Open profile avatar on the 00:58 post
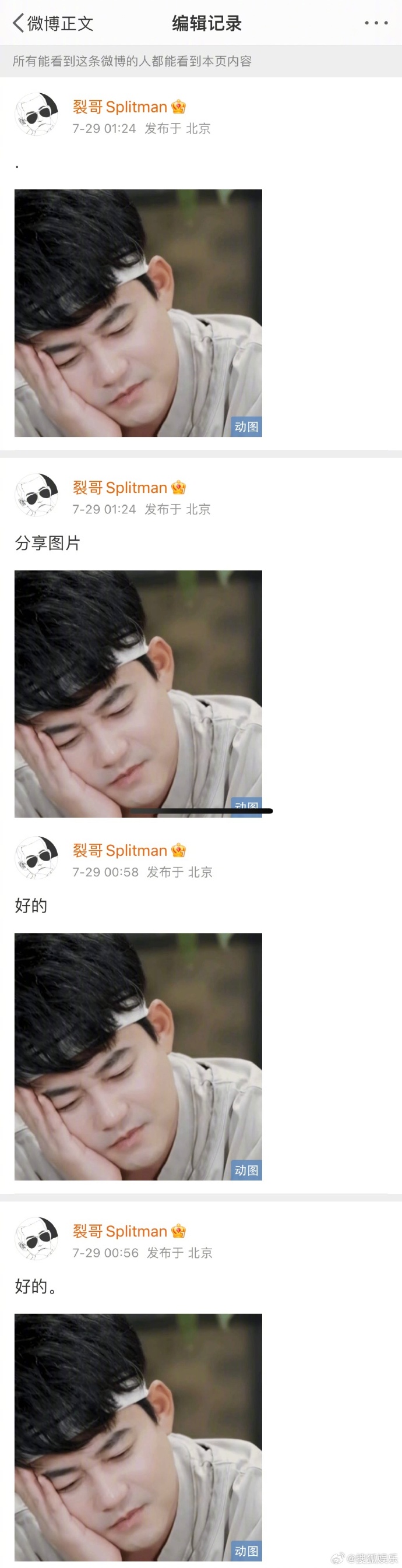Viewport: 402px width, 1568px height. pyautogui.click(x=37, y=858)
